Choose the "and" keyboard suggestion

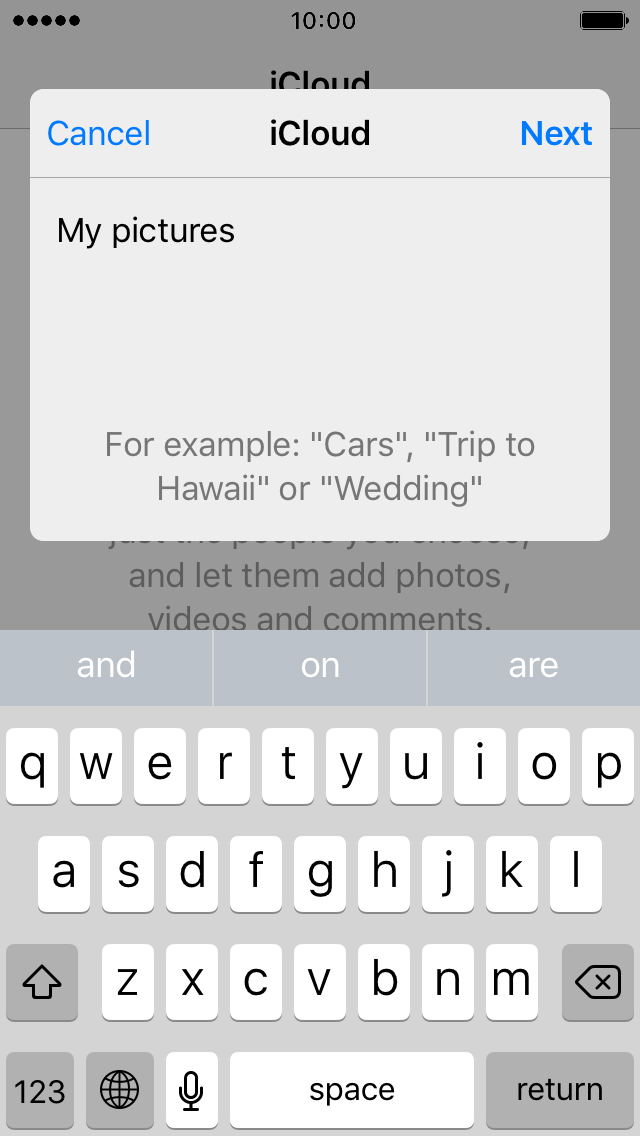106,667
